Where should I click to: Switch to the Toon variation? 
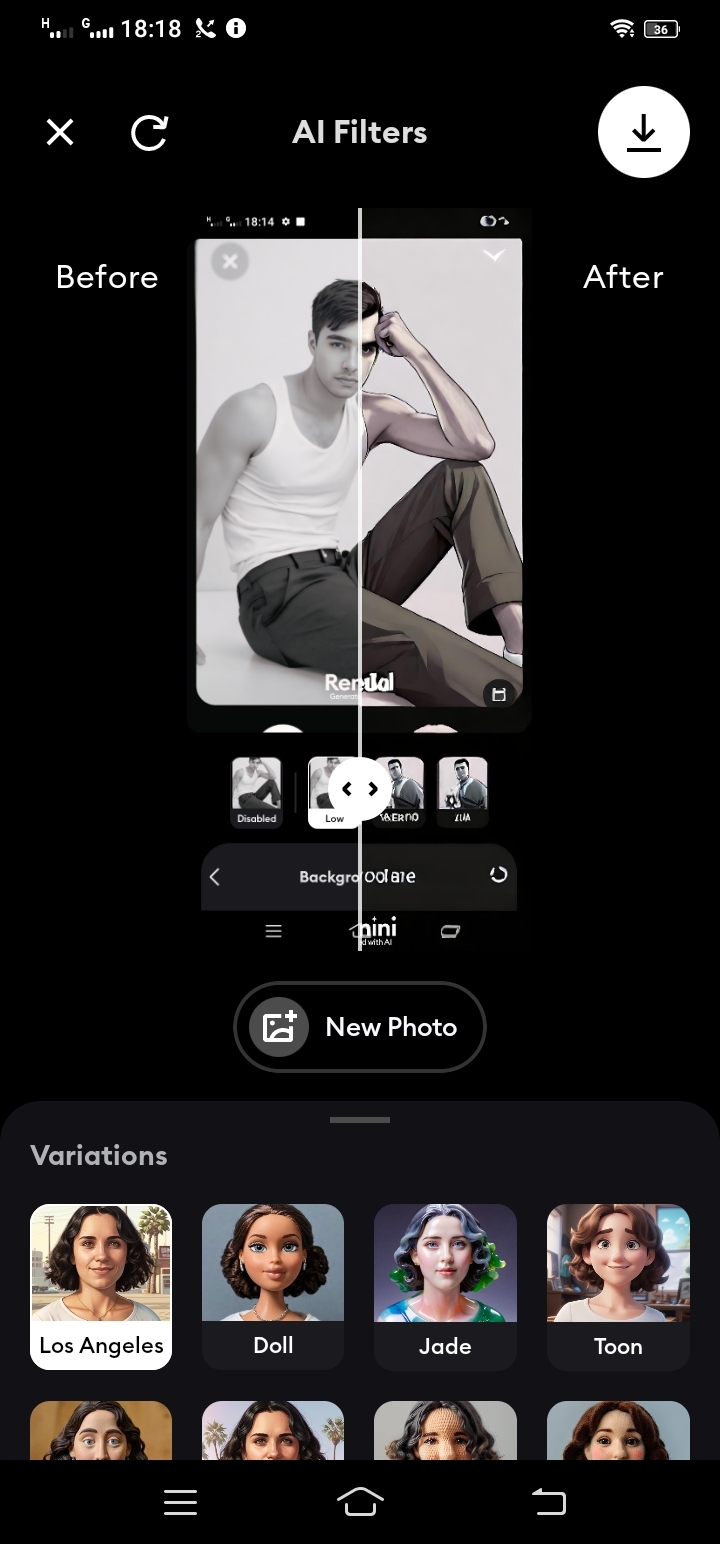click(618, 1286)
